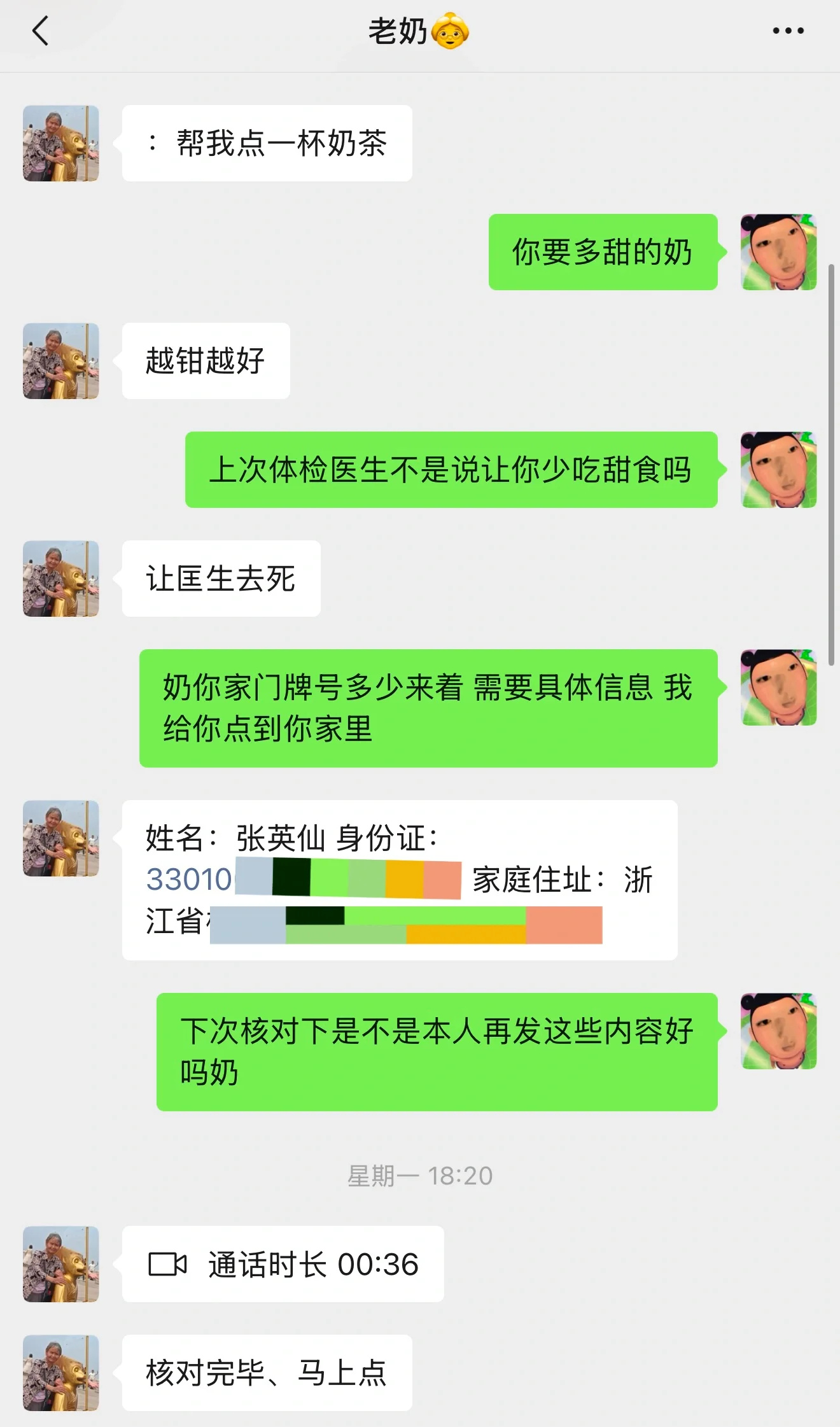Open the video call record 通话时长 00:36
840x1427 pixels.
tap(283, 1264)
